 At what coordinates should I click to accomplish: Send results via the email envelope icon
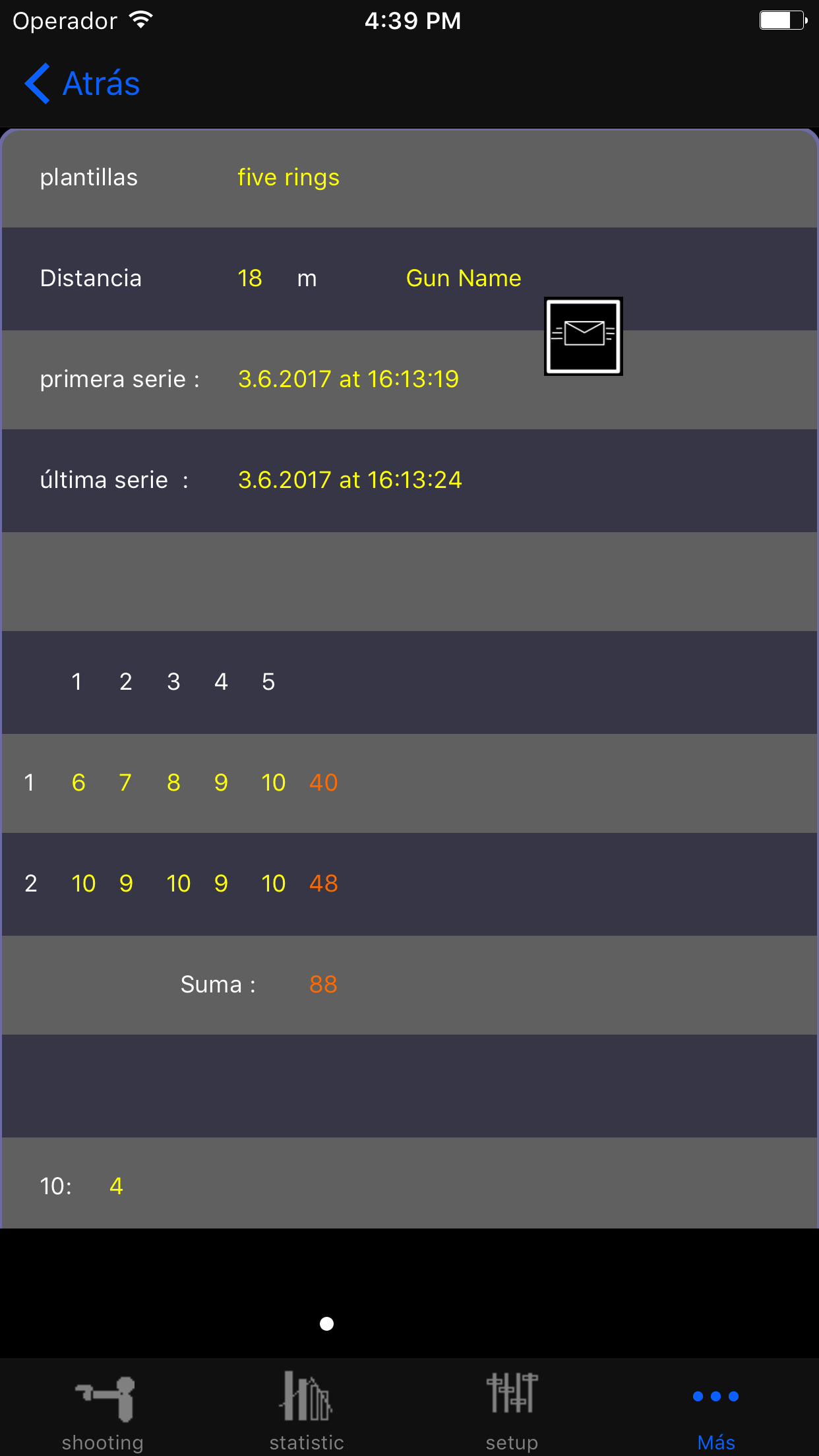point(584,336)
